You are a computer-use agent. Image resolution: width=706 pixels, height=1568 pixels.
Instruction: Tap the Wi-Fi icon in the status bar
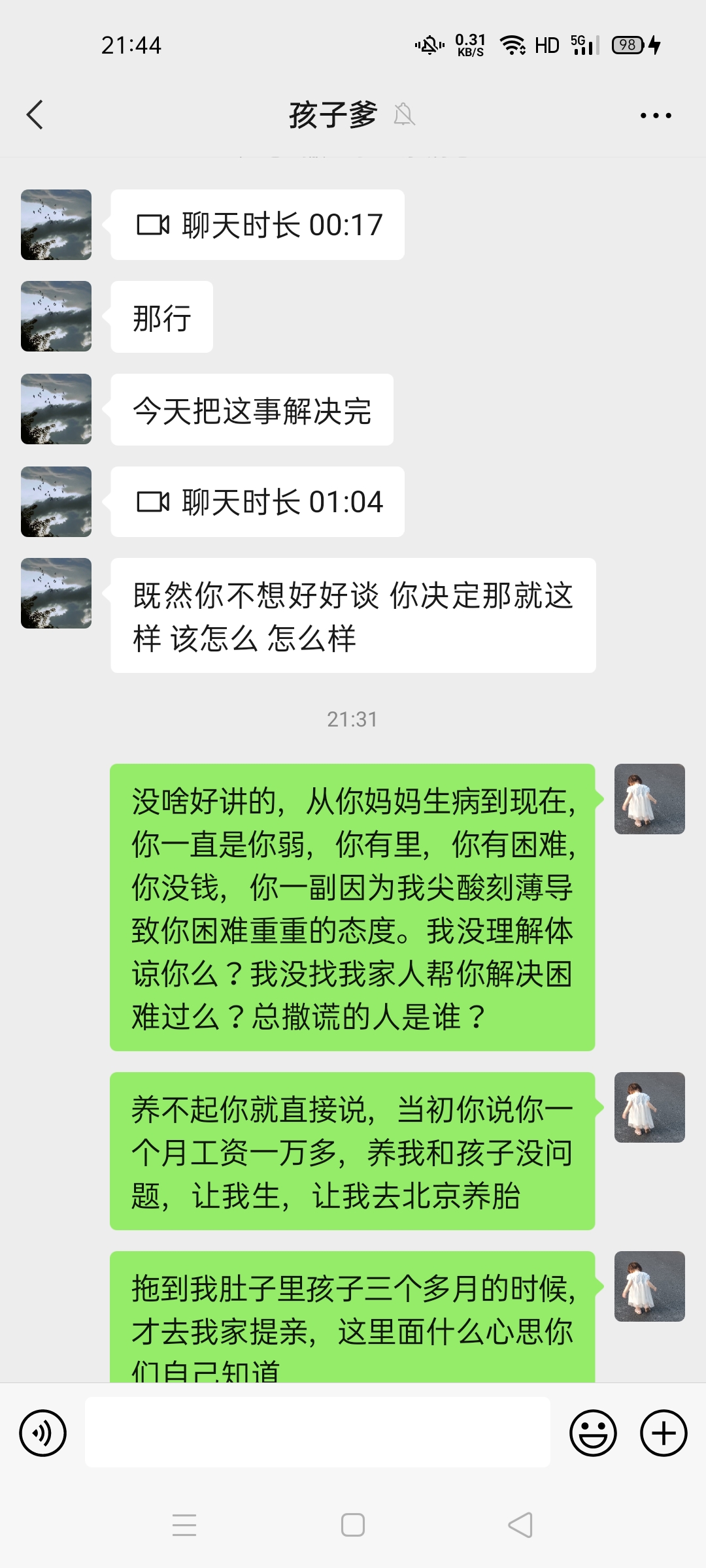513,44
